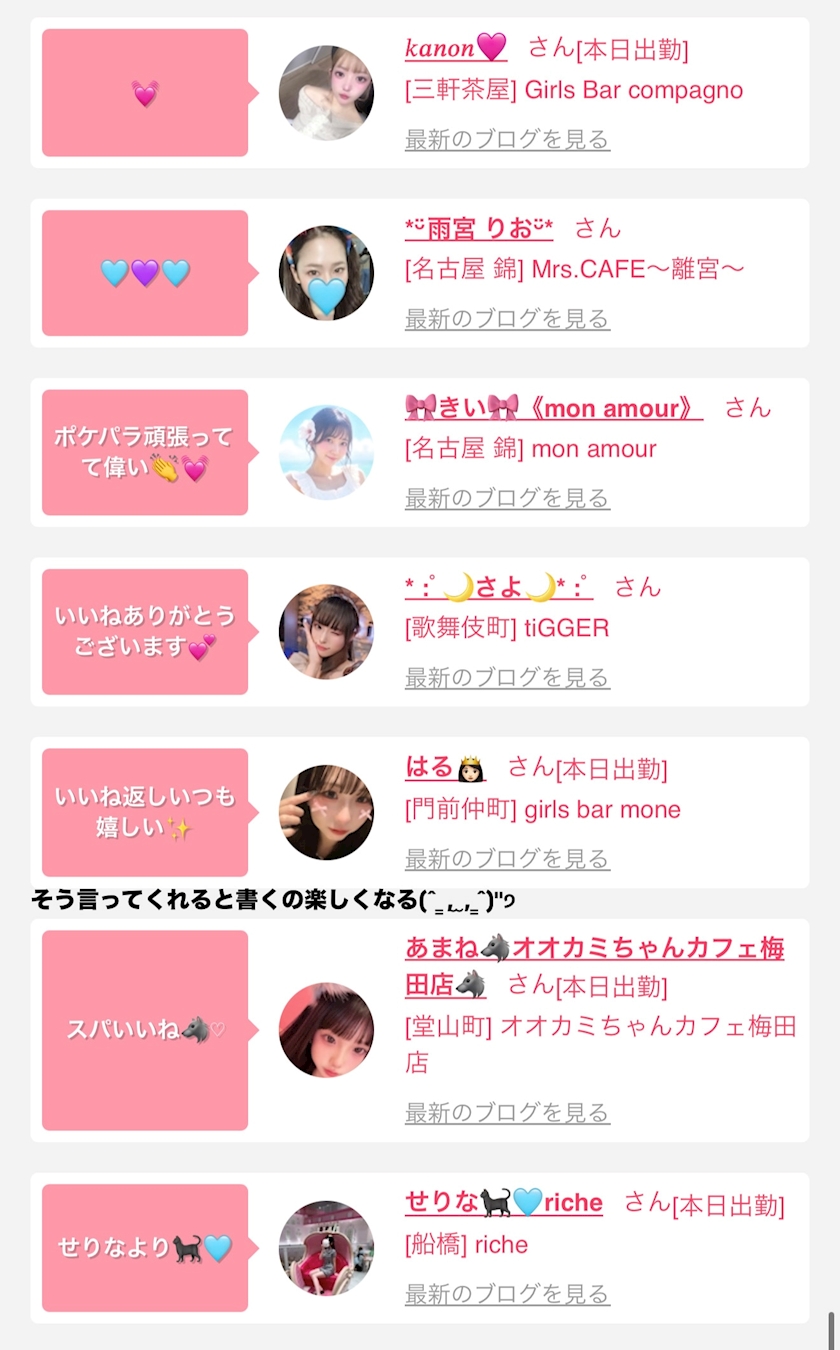This screenshot has width=840, height=1350.
Task: Open さよ's profile name link
Action: click(x=499, y=587)
